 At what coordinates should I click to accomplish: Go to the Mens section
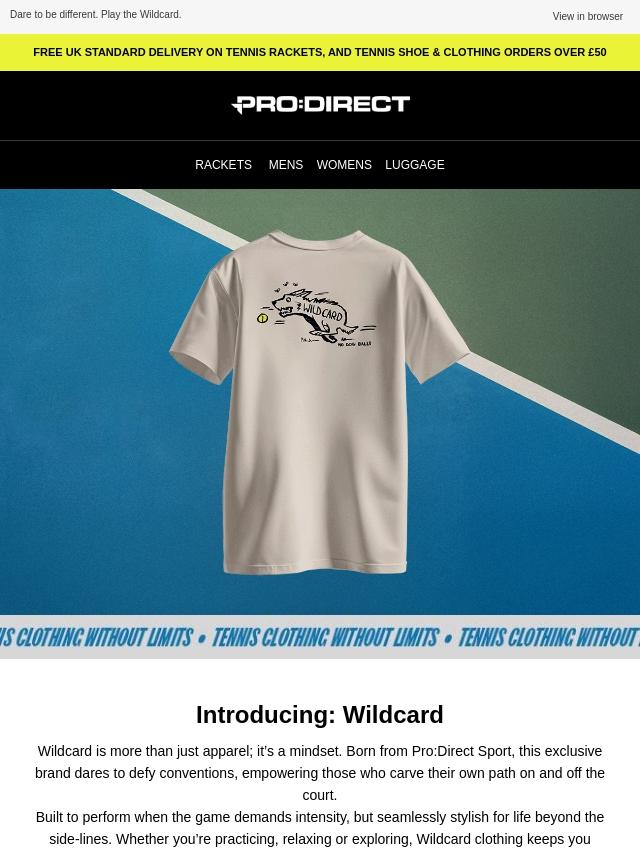285,165
